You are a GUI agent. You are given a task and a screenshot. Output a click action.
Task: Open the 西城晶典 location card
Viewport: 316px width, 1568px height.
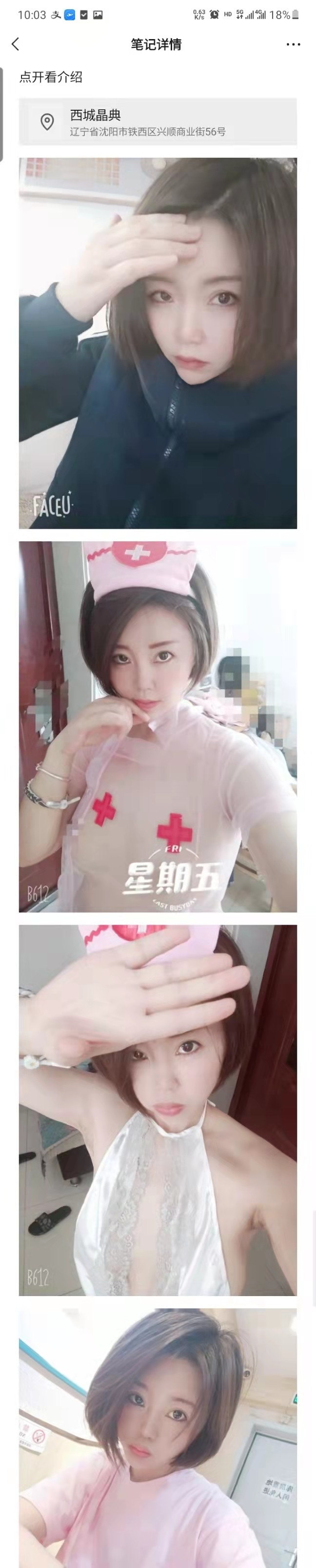(x=158, y=122)
